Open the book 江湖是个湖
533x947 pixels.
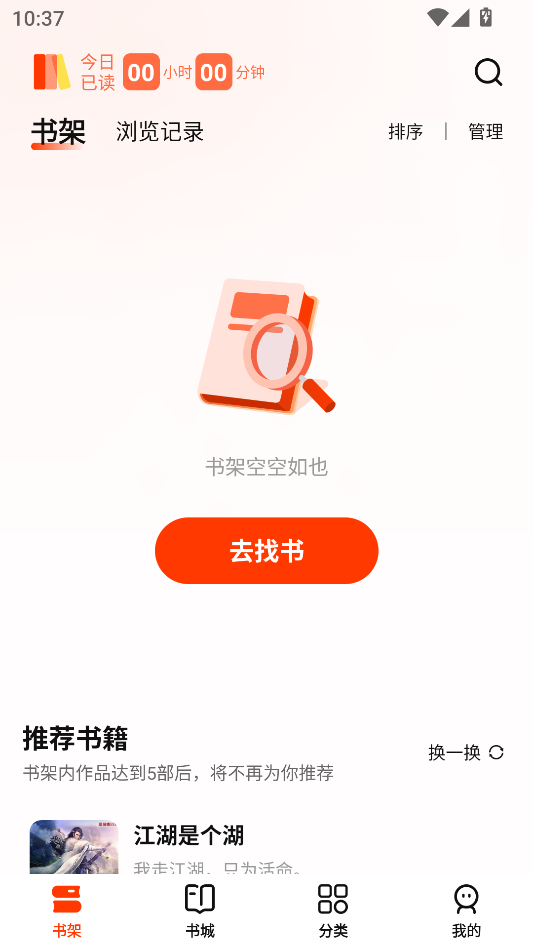click(x=189, y=836)
